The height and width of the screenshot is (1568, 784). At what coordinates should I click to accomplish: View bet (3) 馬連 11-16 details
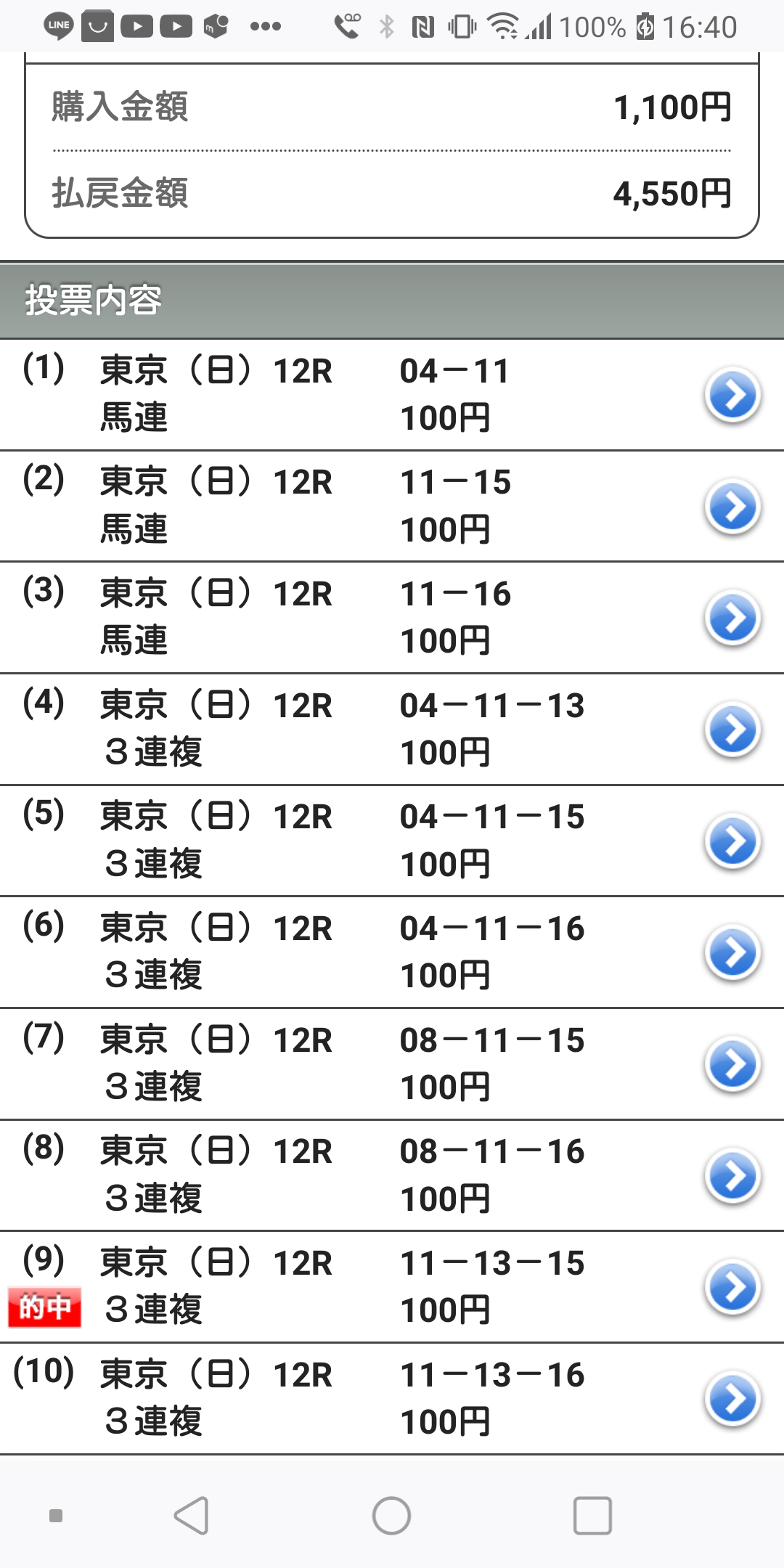click(732, 618)
